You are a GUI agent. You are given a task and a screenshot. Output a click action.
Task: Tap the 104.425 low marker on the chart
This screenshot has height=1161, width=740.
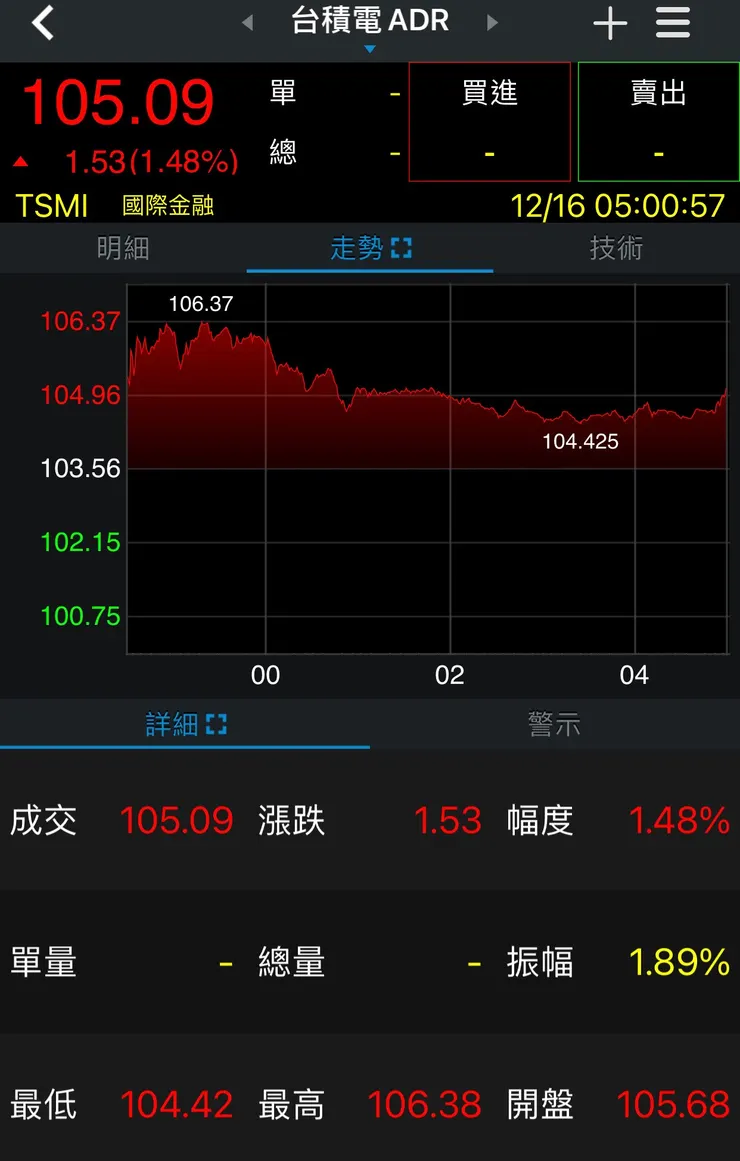pyautogui.click(x=580, y=441)
